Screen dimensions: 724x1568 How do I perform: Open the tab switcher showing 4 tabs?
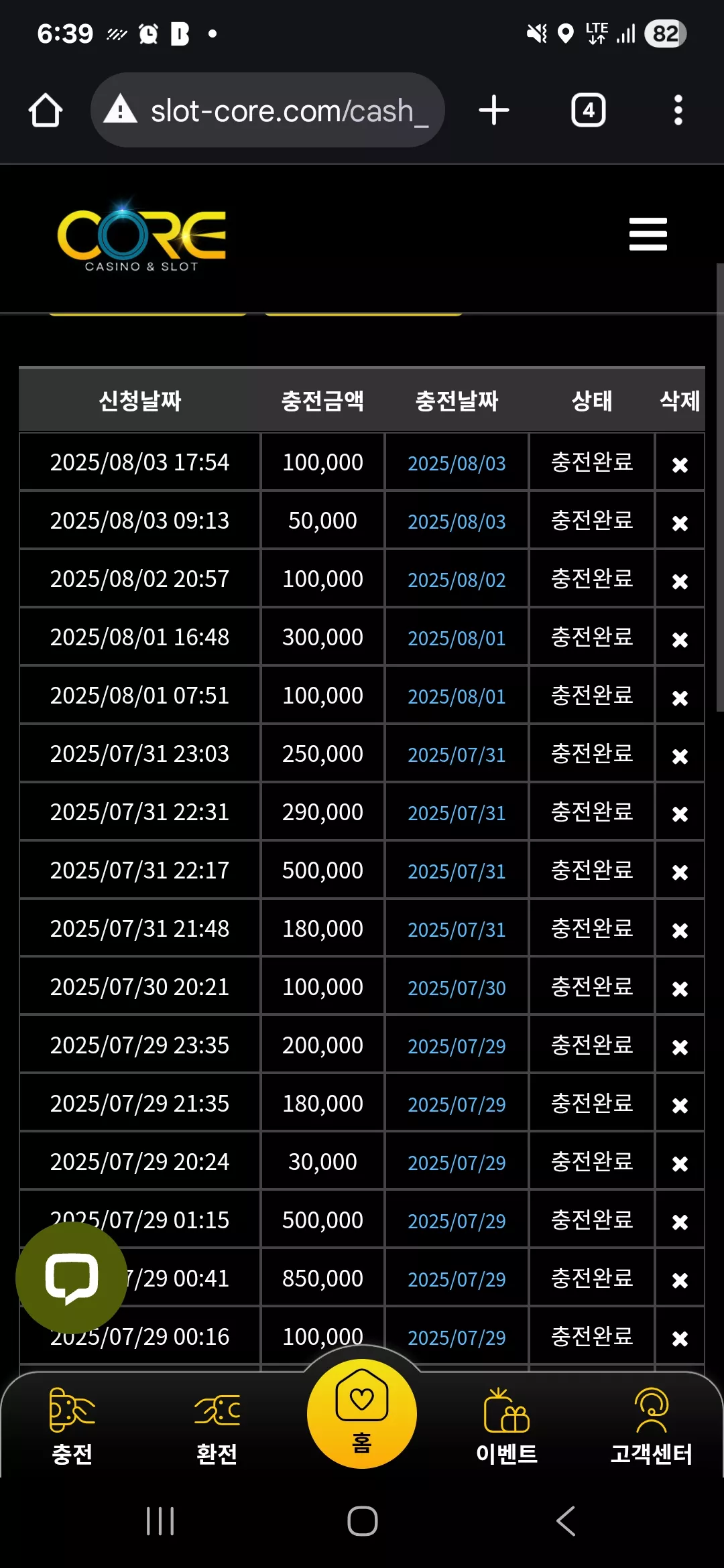(588, 111)
